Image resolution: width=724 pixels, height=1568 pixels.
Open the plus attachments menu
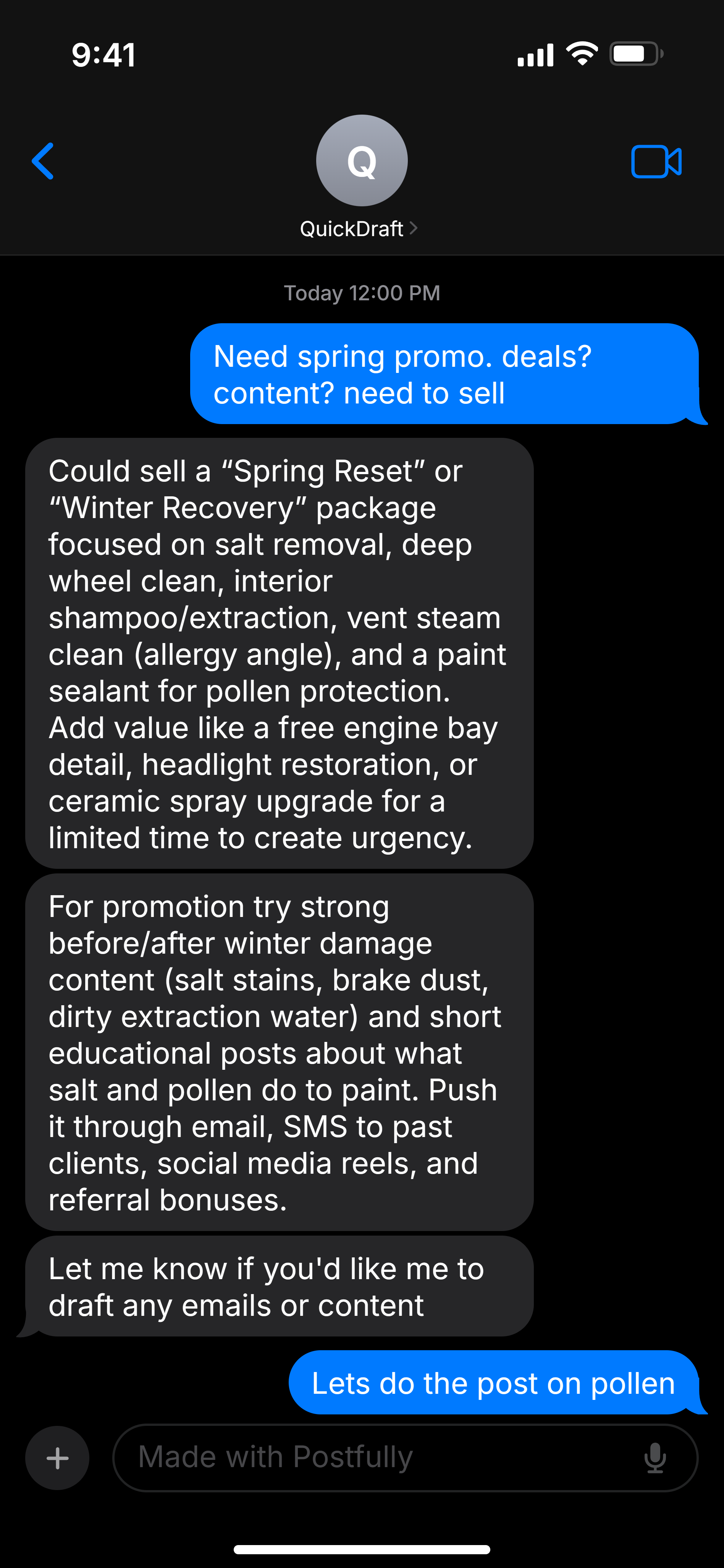(x=57, y=1458)
